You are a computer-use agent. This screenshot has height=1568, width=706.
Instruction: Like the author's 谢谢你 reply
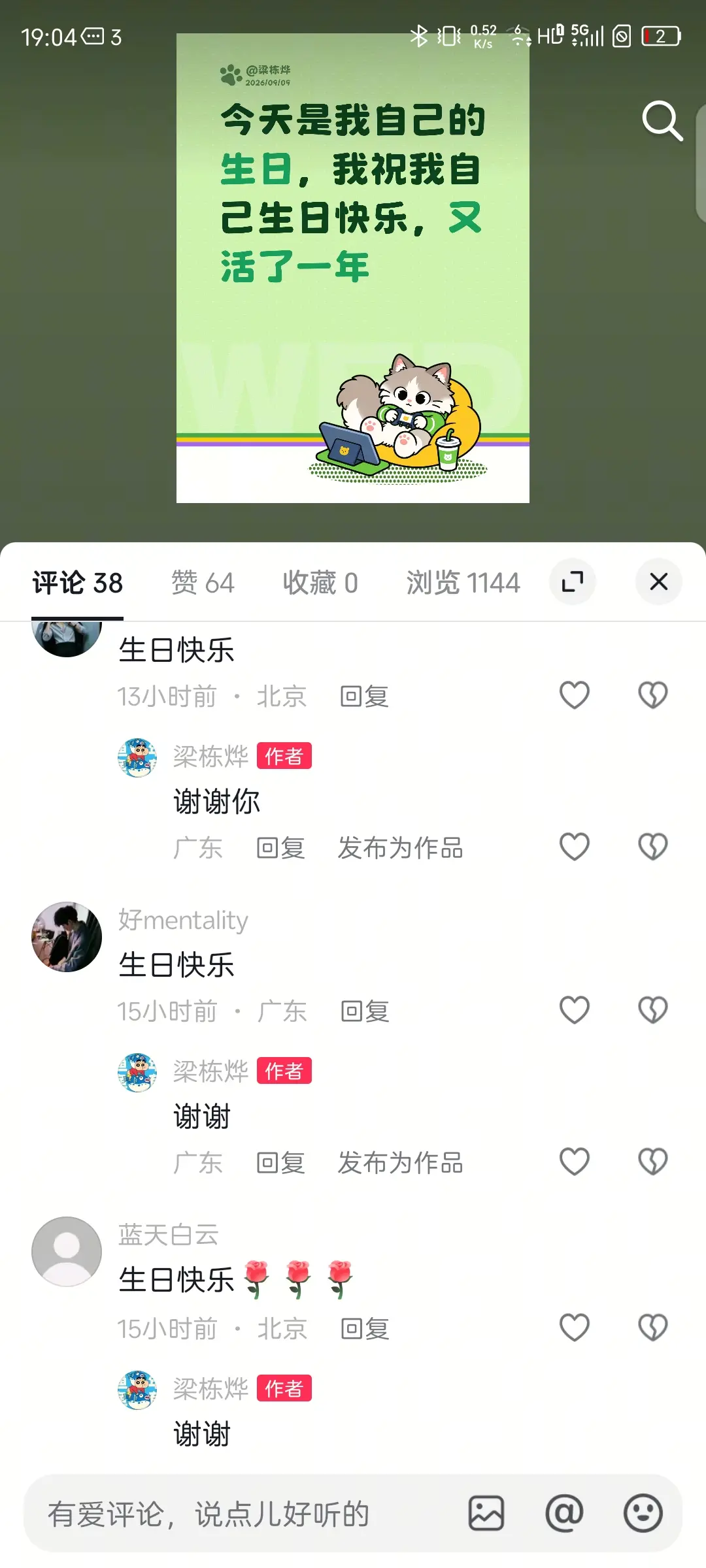(575, 847)
